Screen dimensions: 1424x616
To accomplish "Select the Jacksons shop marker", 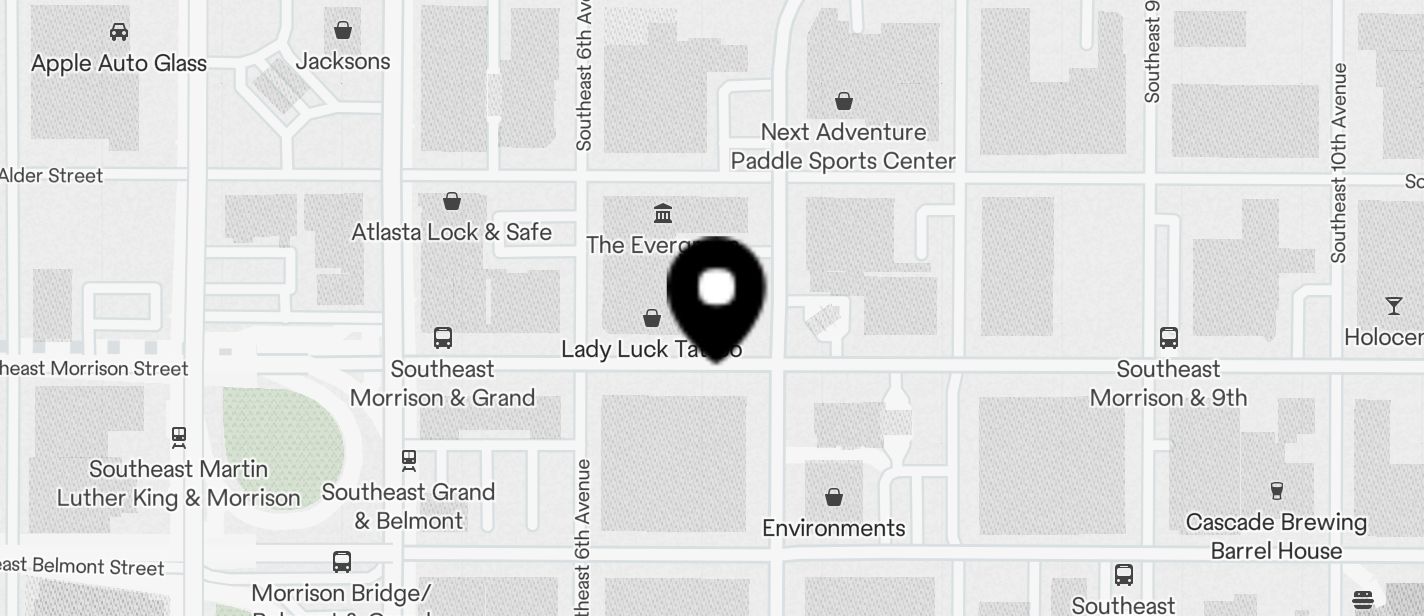I will pyautogui.click(x=343, y=30).
